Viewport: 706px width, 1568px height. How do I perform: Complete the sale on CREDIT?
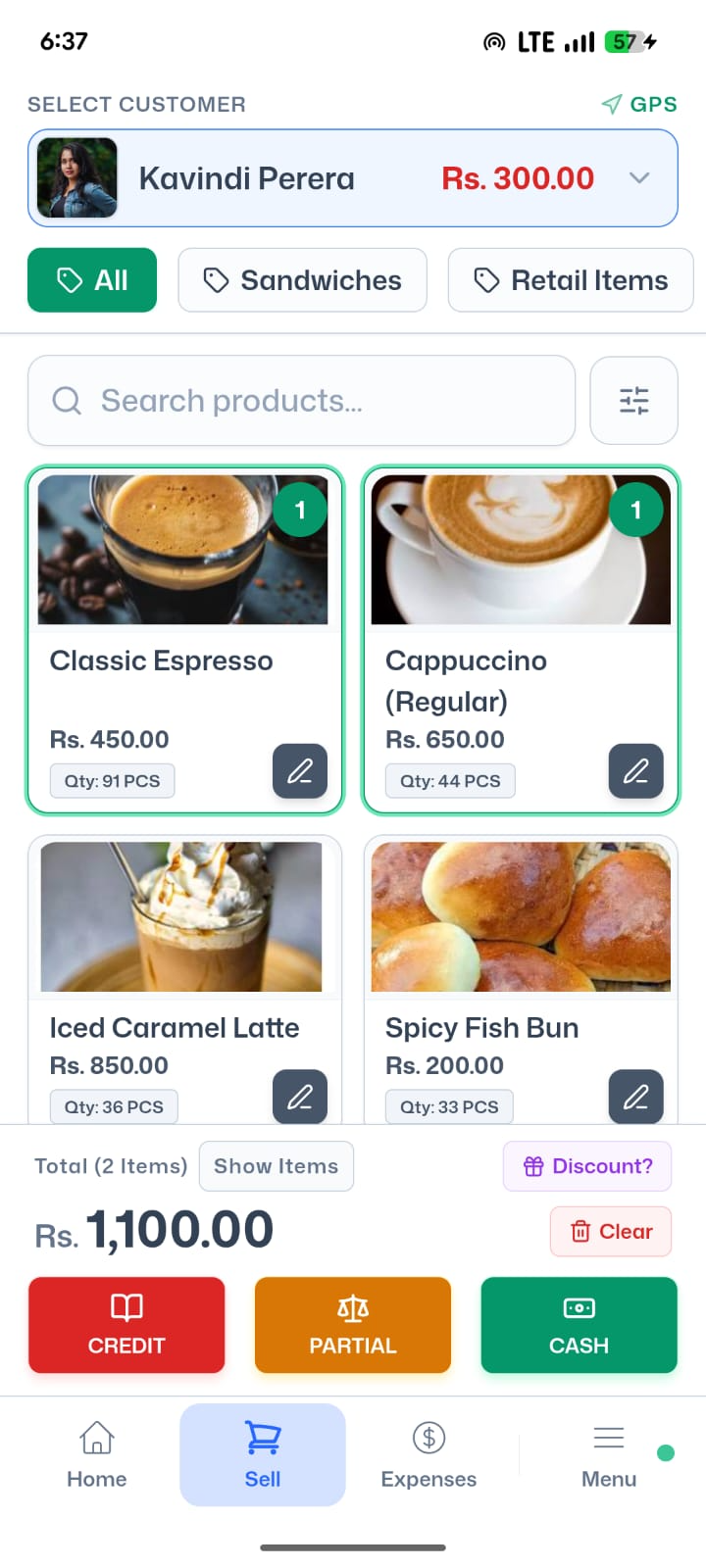click(x=126, y=1325)
